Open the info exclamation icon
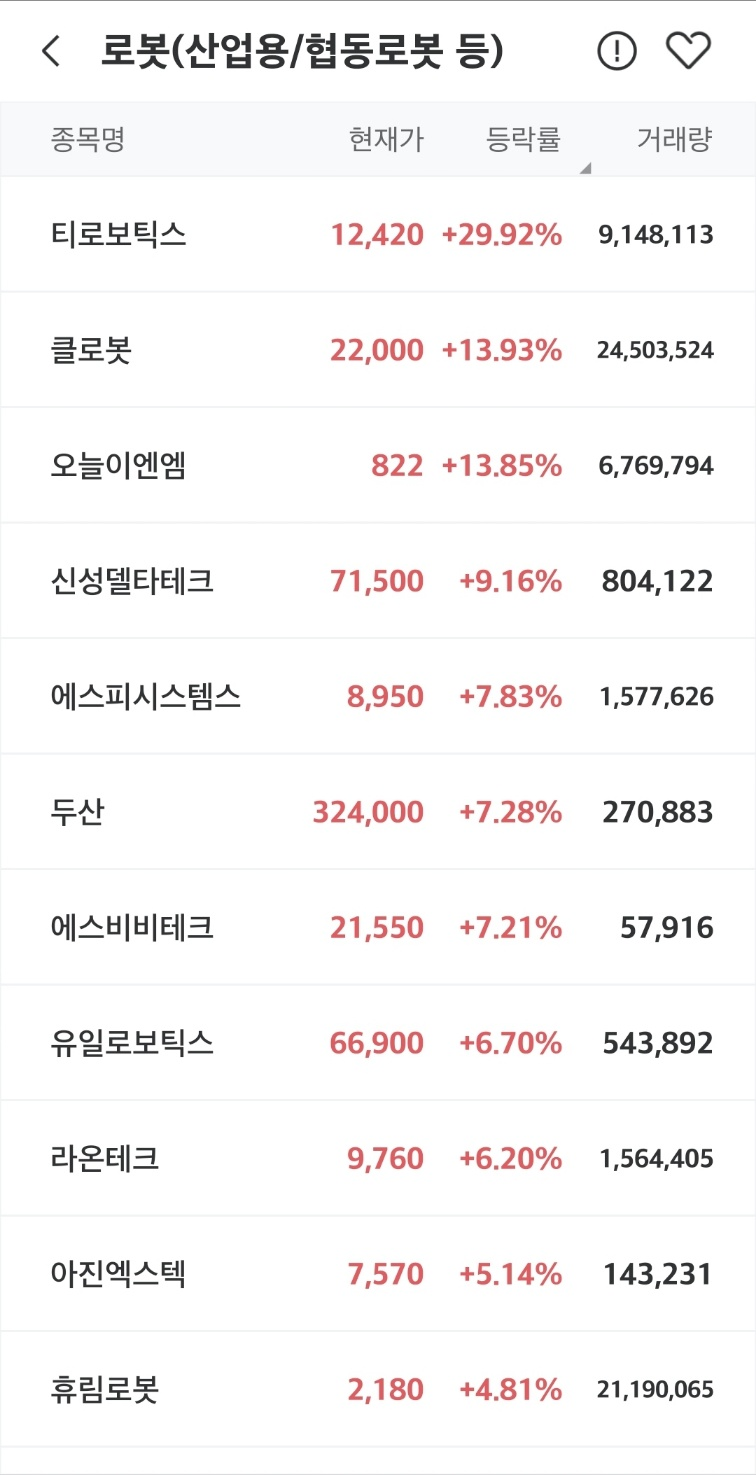The image size is (756, 1475). point(617,51)
